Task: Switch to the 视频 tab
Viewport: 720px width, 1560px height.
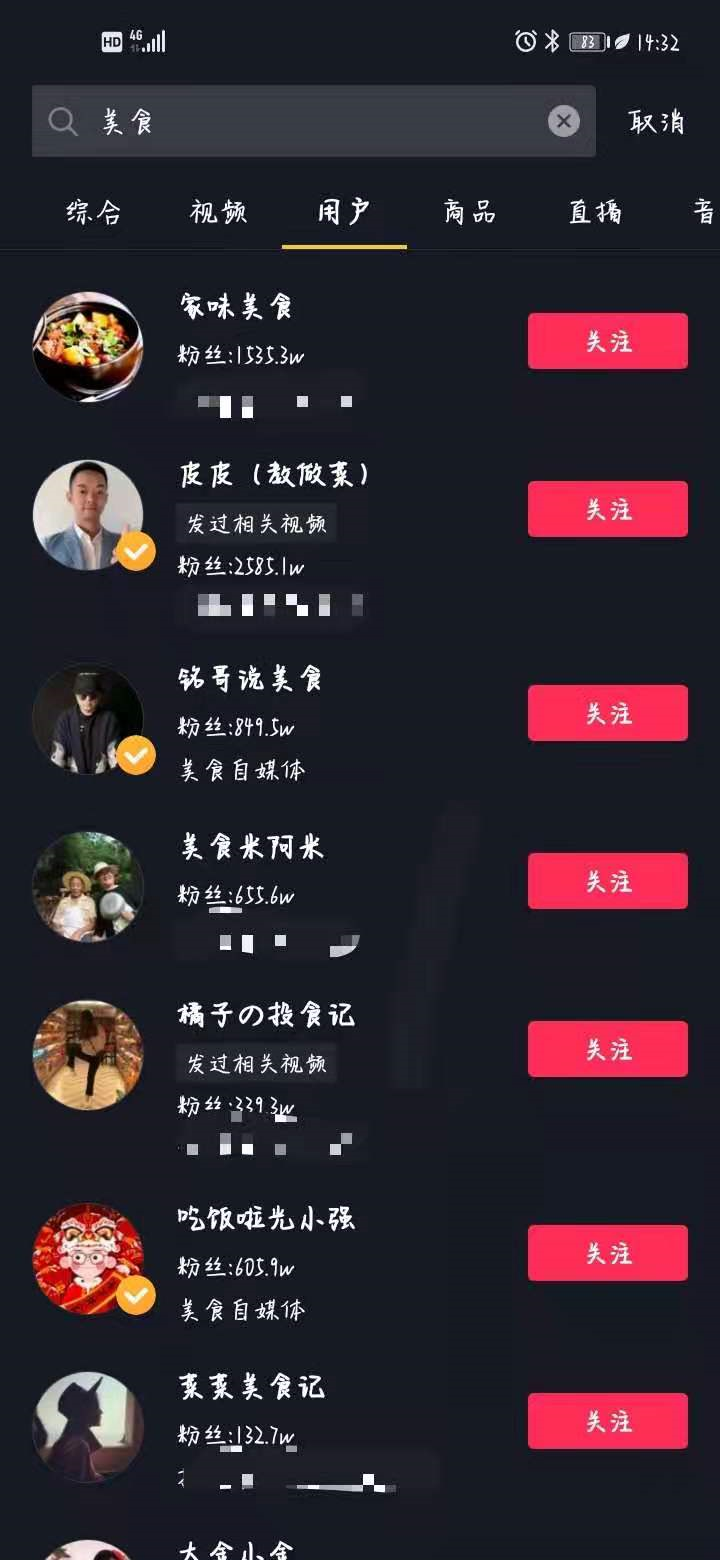Action: click(x=218, y=212)
